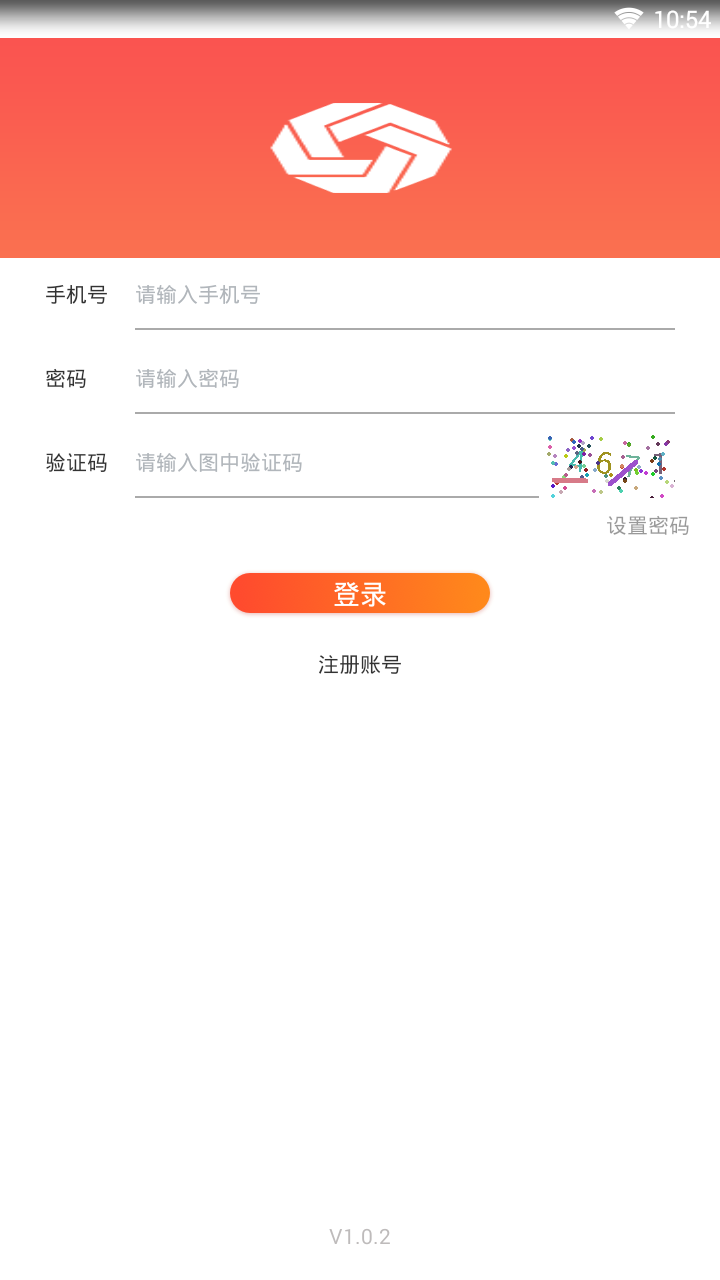Open the 设置密码 link
Image resolution: width=720 pixels, height=1280 pixels.
[647, 526]
